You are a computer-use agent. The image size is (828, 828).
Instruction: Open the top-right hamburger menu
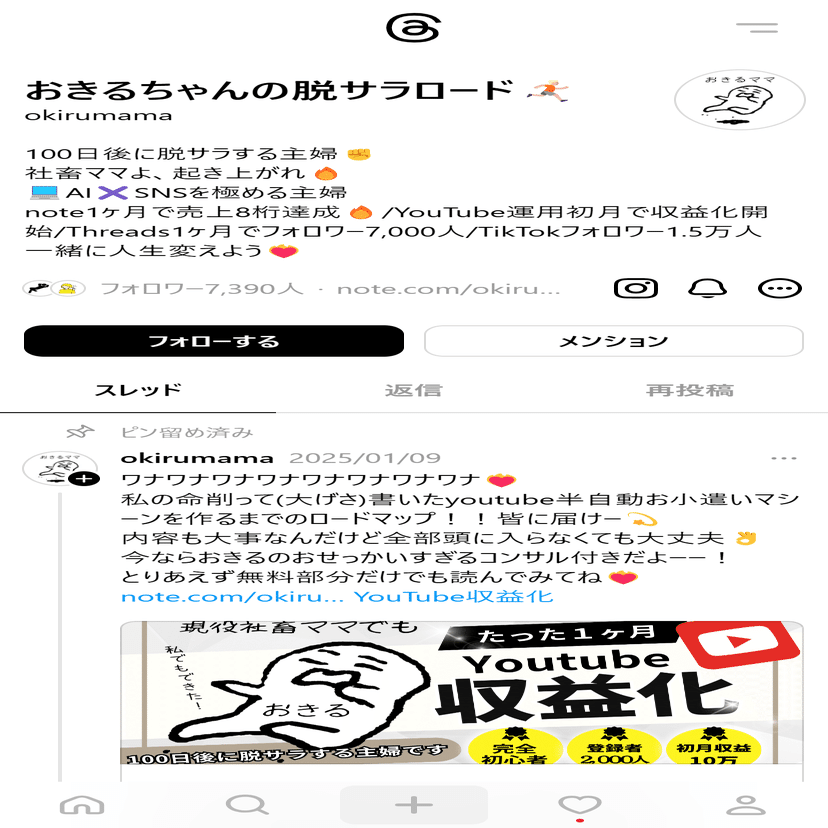click(756, 27)
